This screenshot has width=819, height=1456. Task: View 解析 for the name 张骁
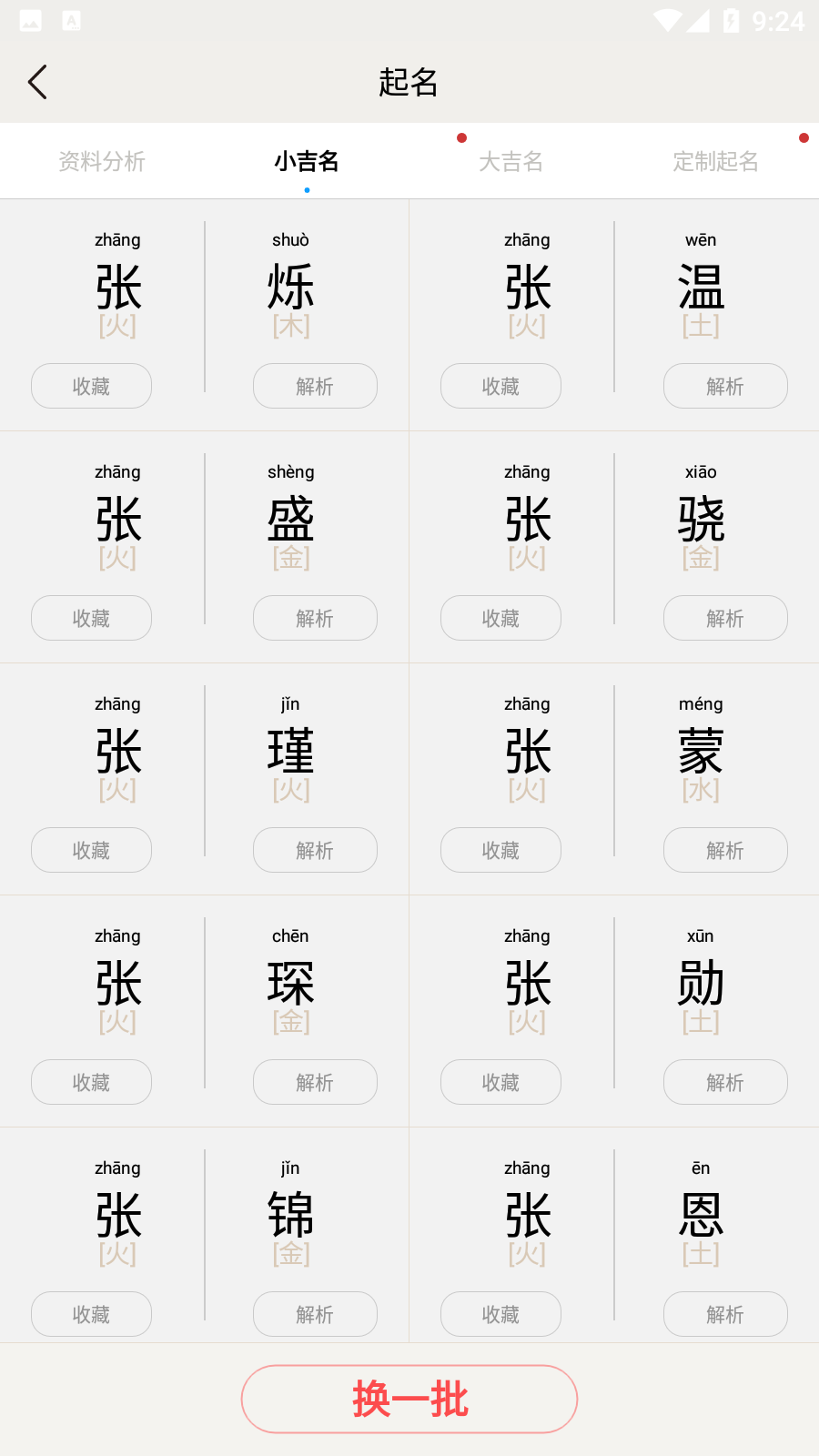point(725,618)
